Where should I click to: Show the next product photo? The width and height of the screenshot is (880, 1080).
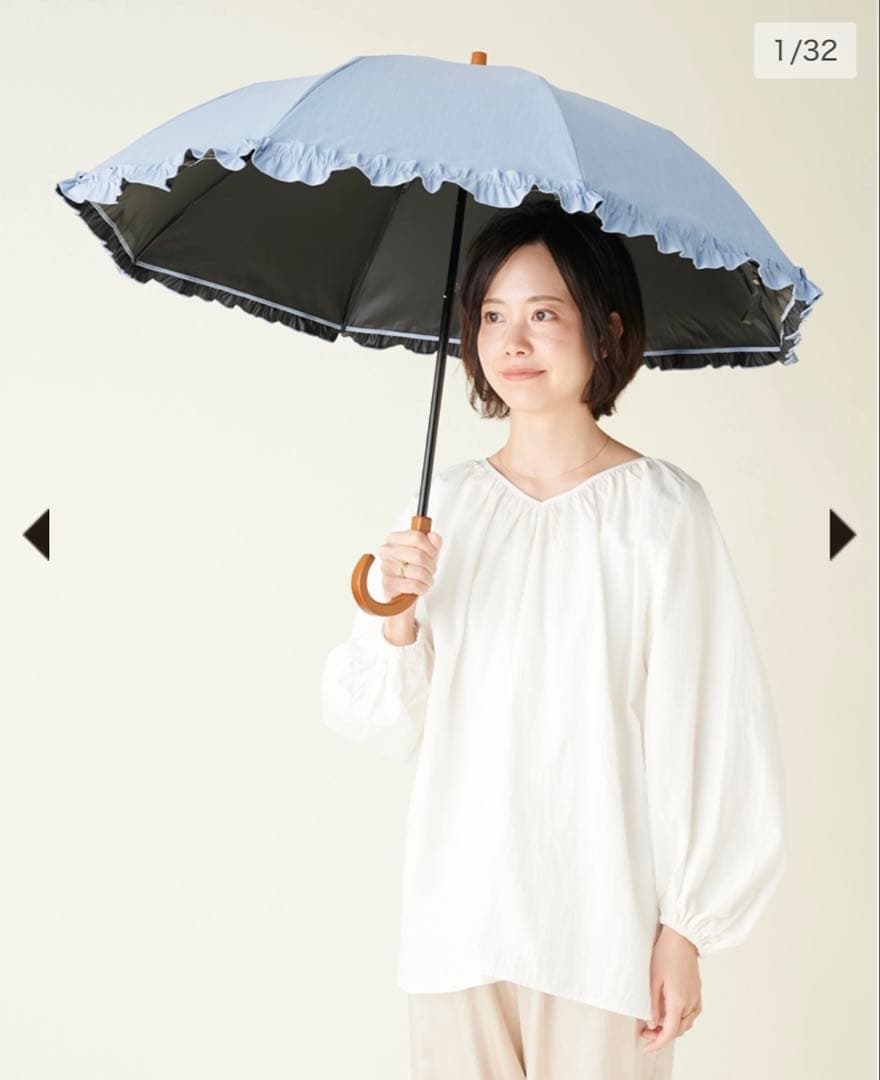842,534
